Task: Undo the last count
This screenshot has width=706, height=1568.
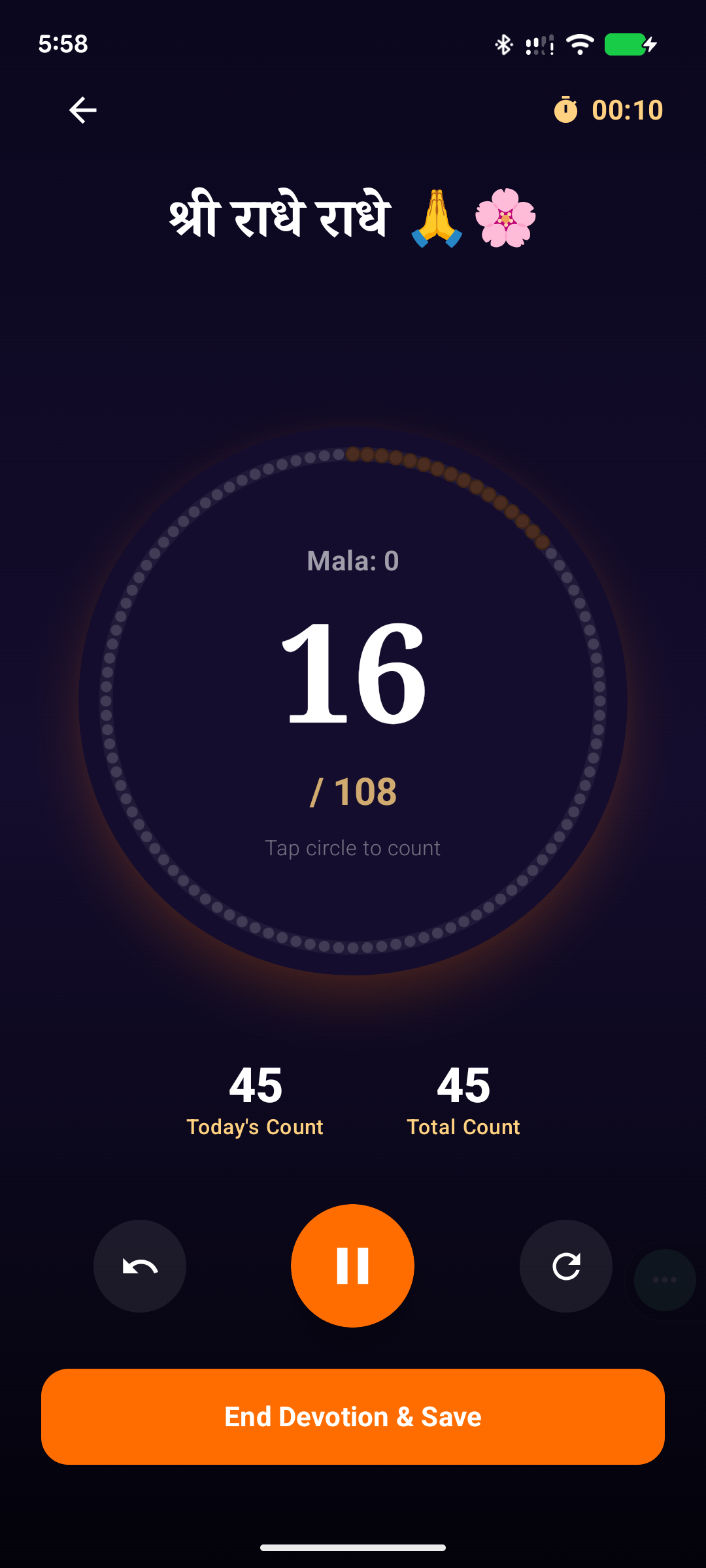Action: click(140, 1266)
